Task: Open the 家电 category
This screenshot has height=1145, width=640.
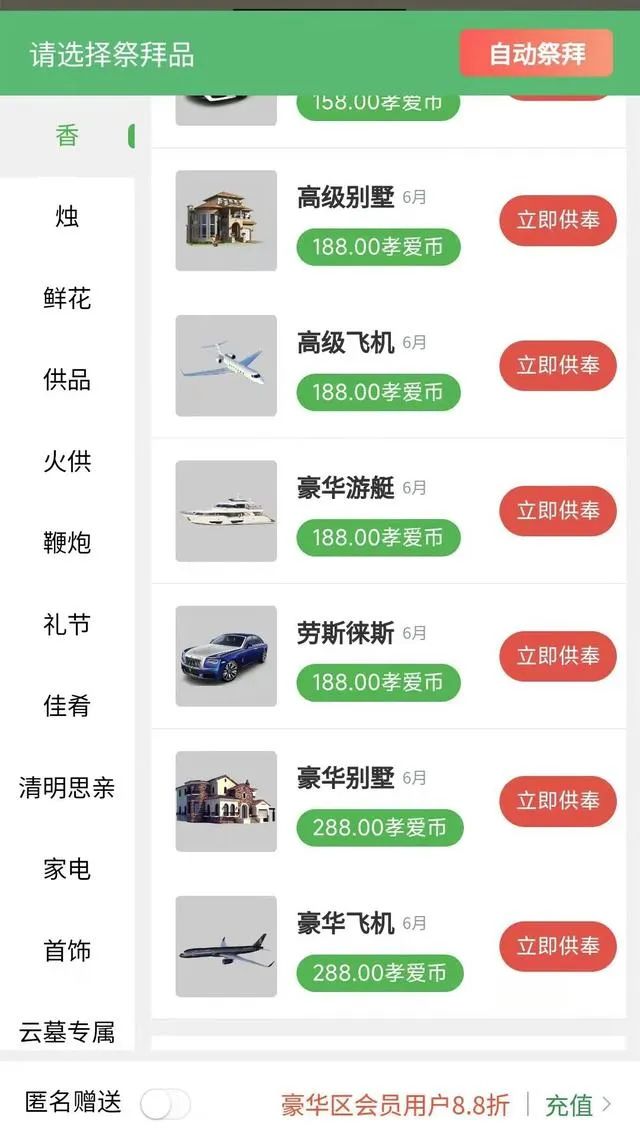Action: [67, 869]
